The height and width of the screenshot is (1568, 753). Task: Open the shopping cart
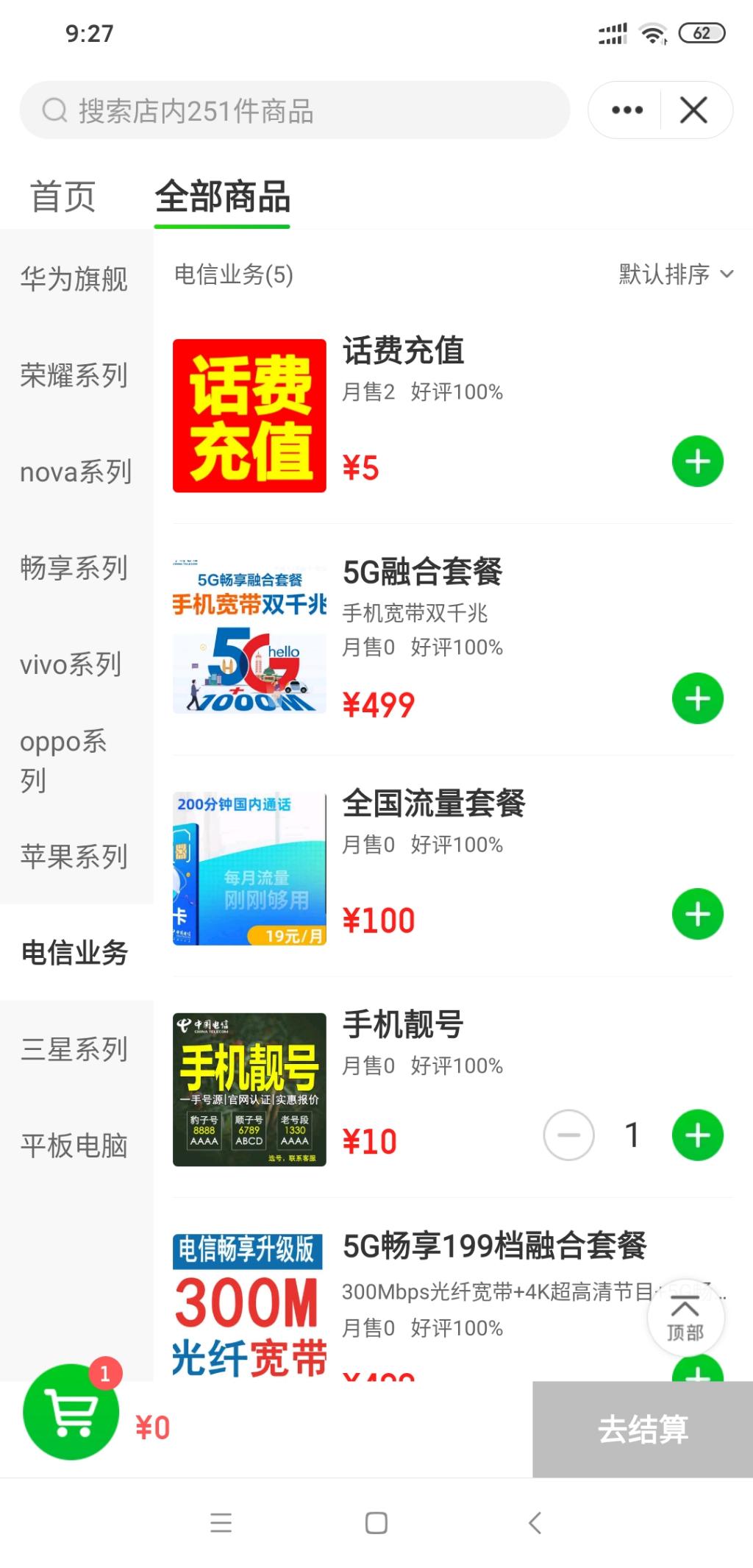[71, 1412]
